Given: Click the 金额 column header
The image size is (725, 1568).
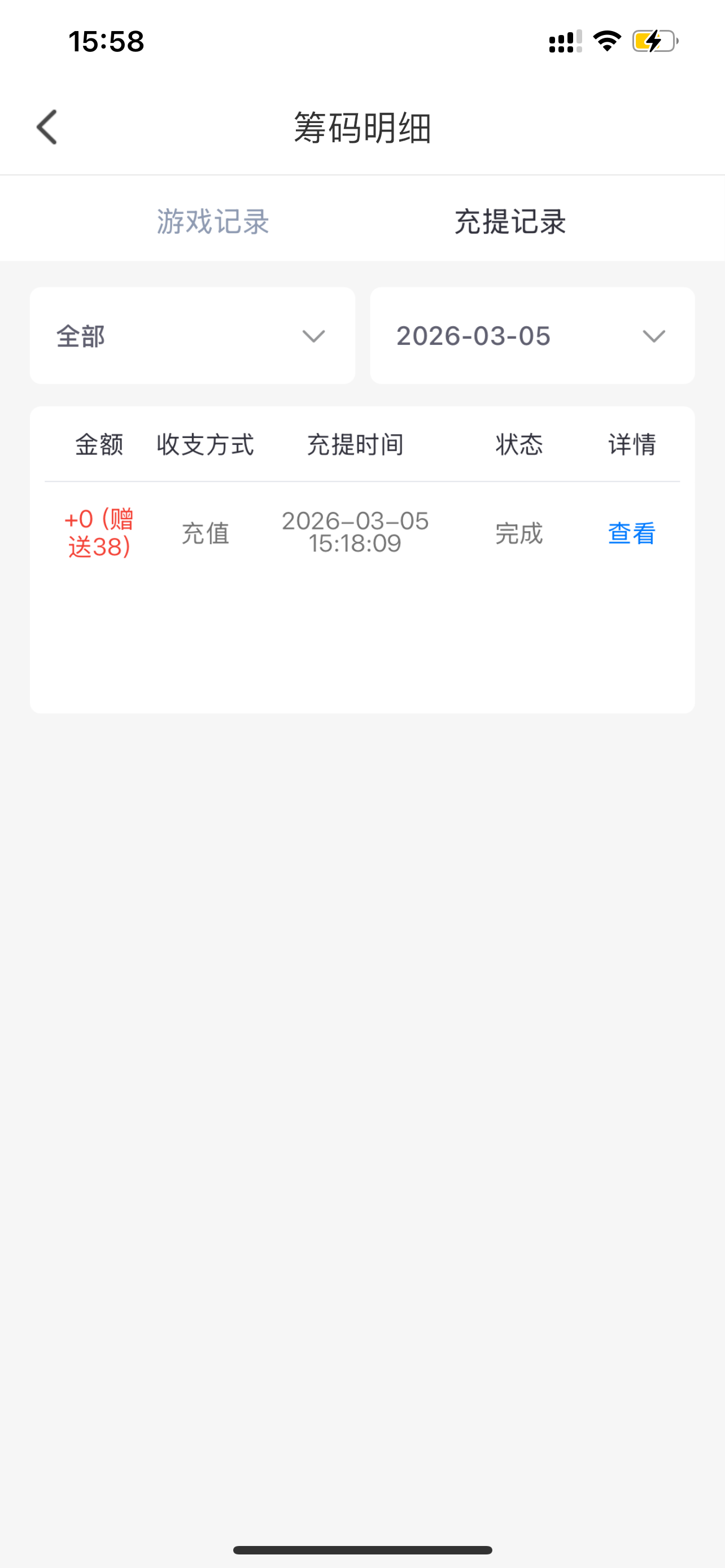Looking at the screenshot, I should click(99, 445).
